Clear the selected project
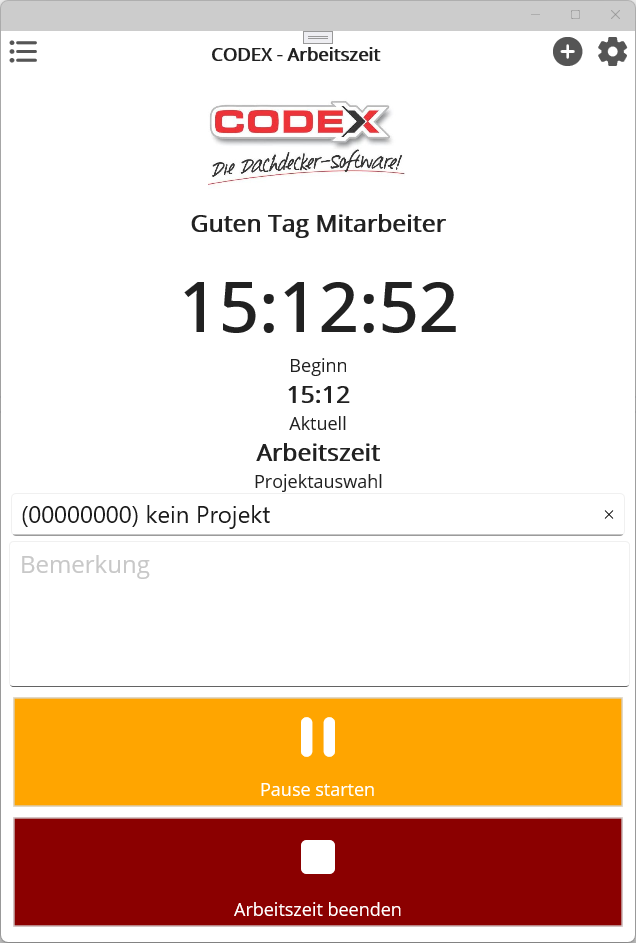Viewport: 636px width, 943px height. point(608,515)
